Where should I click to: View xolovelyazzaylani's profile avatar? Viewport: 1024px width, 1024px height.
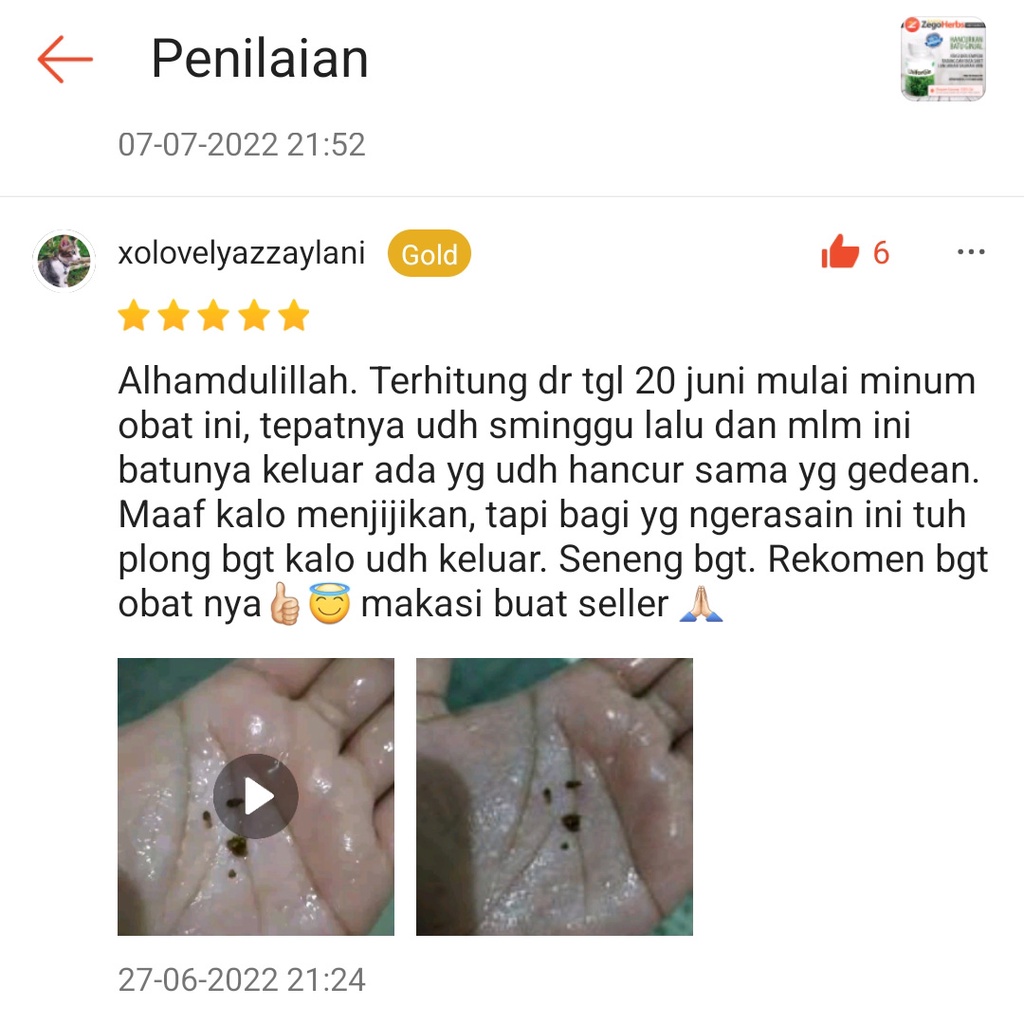tap(64, 261)
